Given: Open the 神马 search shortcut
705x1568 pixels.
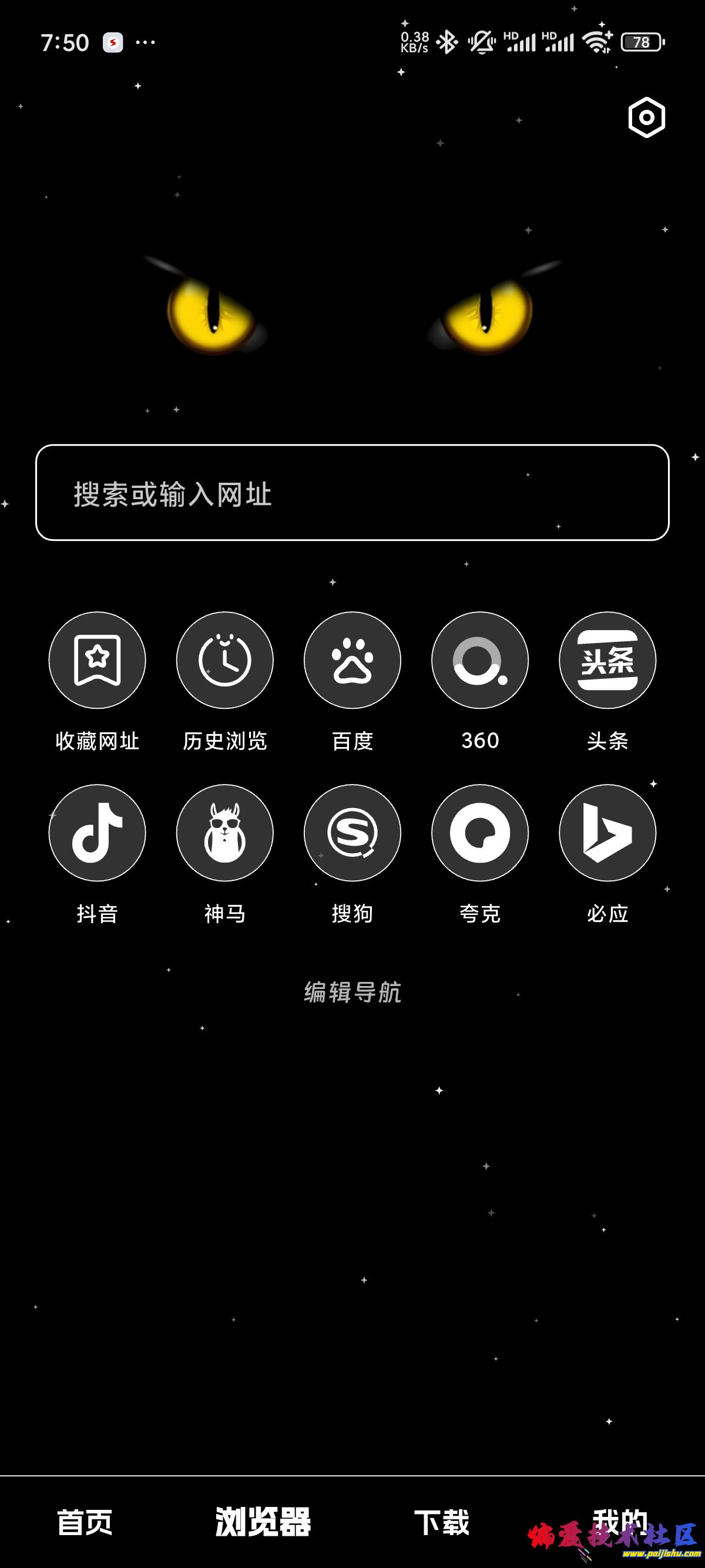Looking at the screenshot, I should tap(224, 833).
